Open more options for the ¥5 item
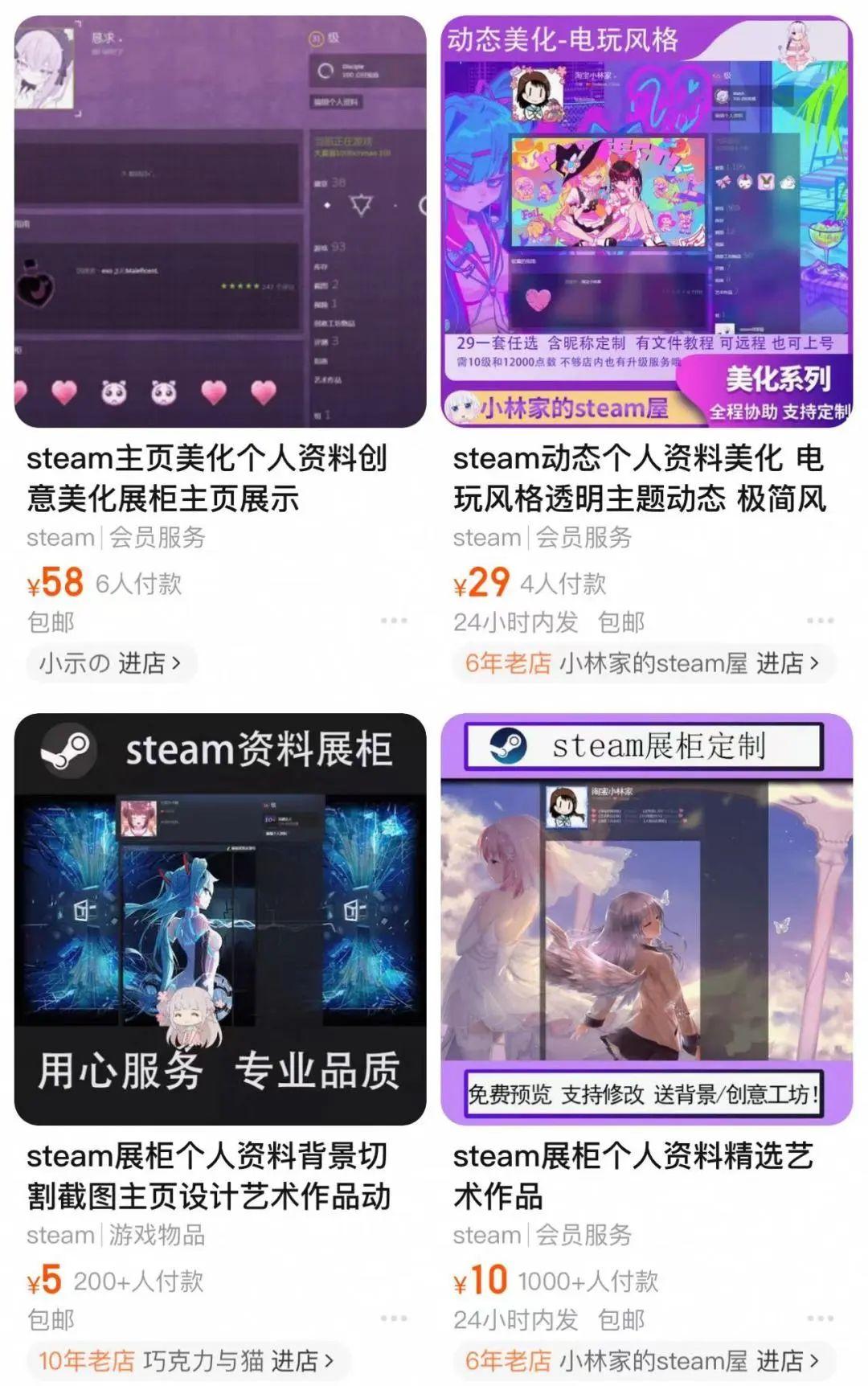 pyautogui.click(x=394, y=1318)
